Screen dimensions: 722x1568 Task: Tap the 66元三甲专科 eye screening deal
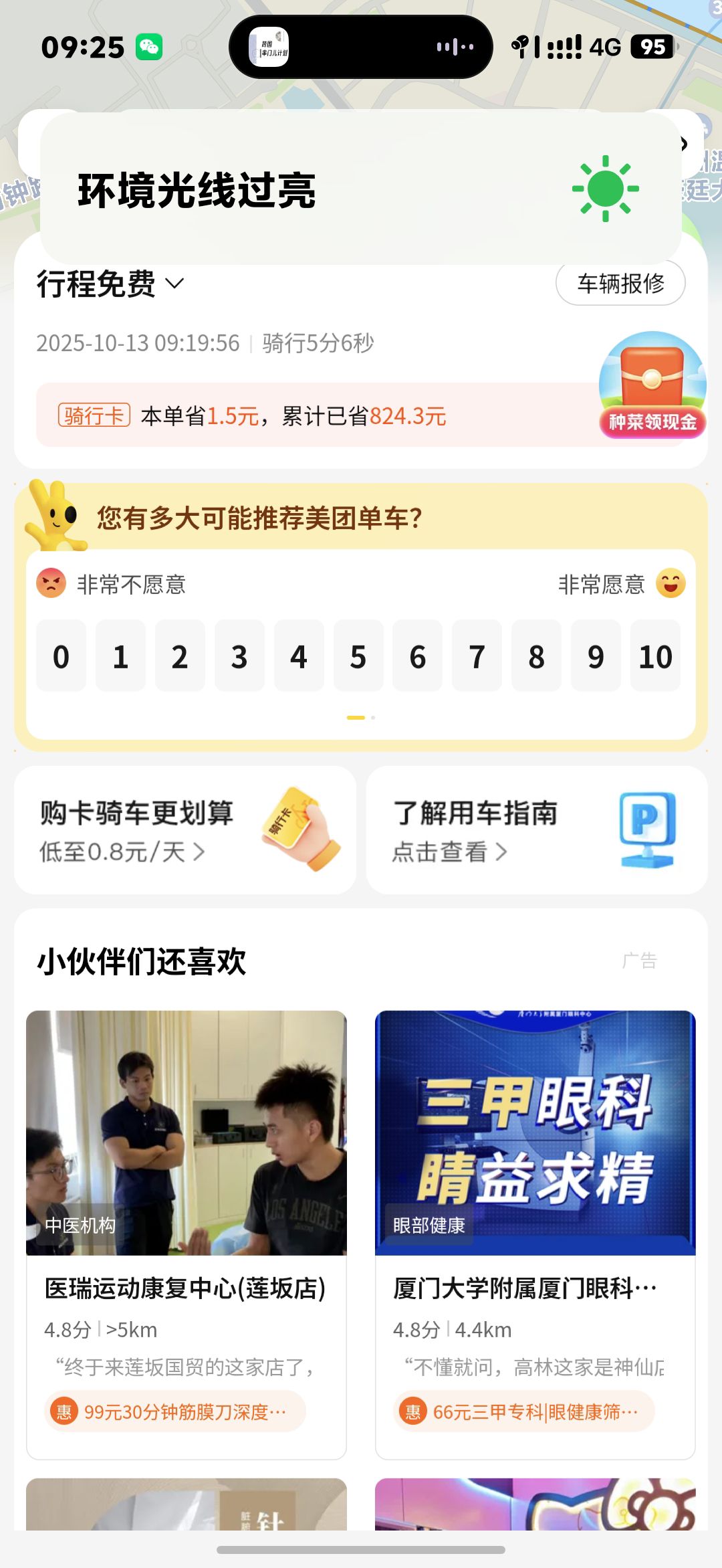click(524, 1412)
